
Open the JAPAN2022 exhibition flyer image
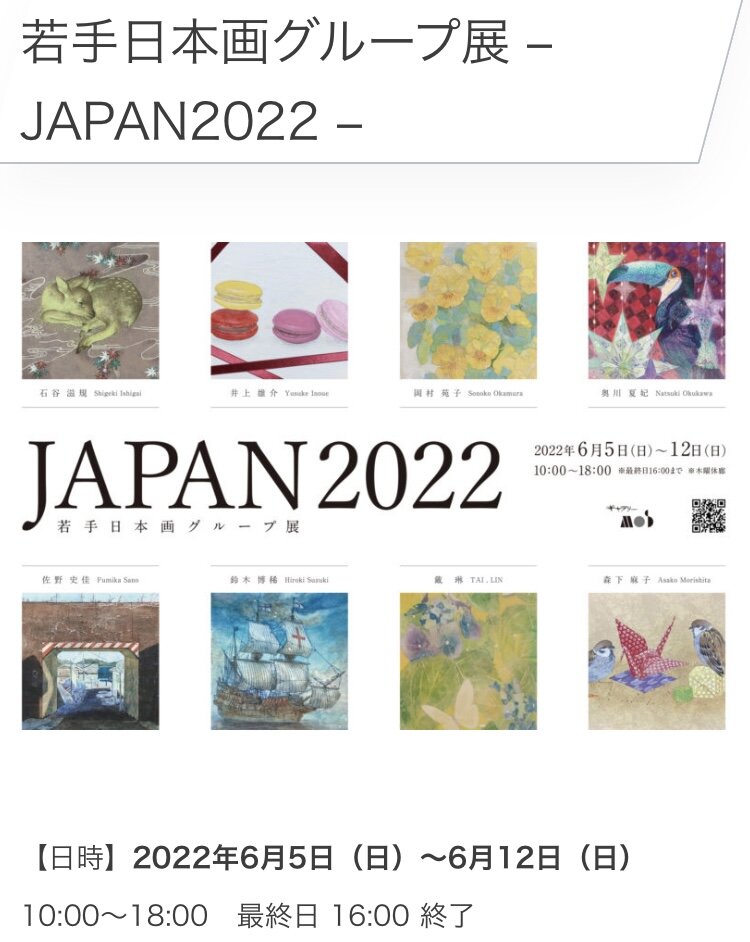point(374,485)
